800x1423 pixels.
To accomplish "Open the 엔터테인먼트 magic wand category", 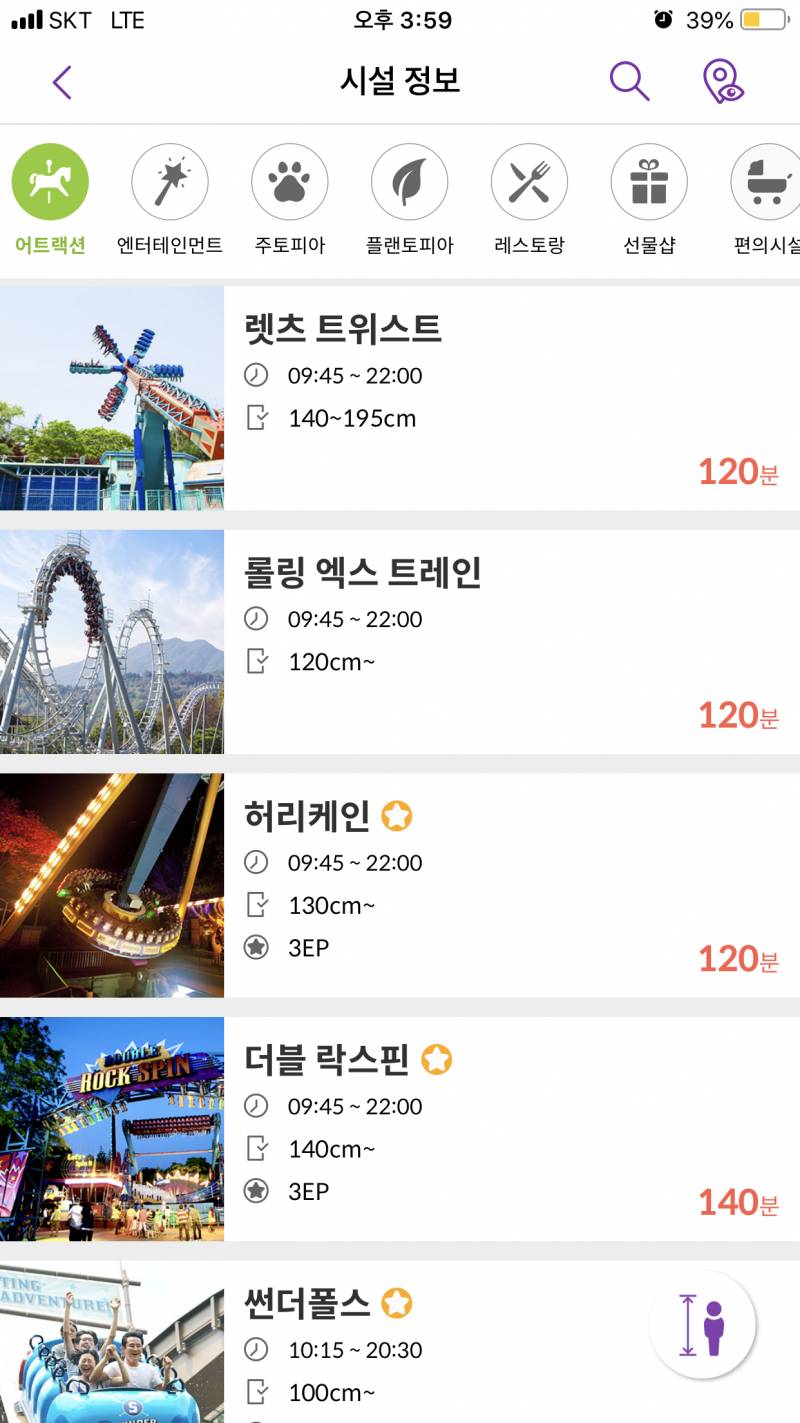I will click(x=170, y=181).
